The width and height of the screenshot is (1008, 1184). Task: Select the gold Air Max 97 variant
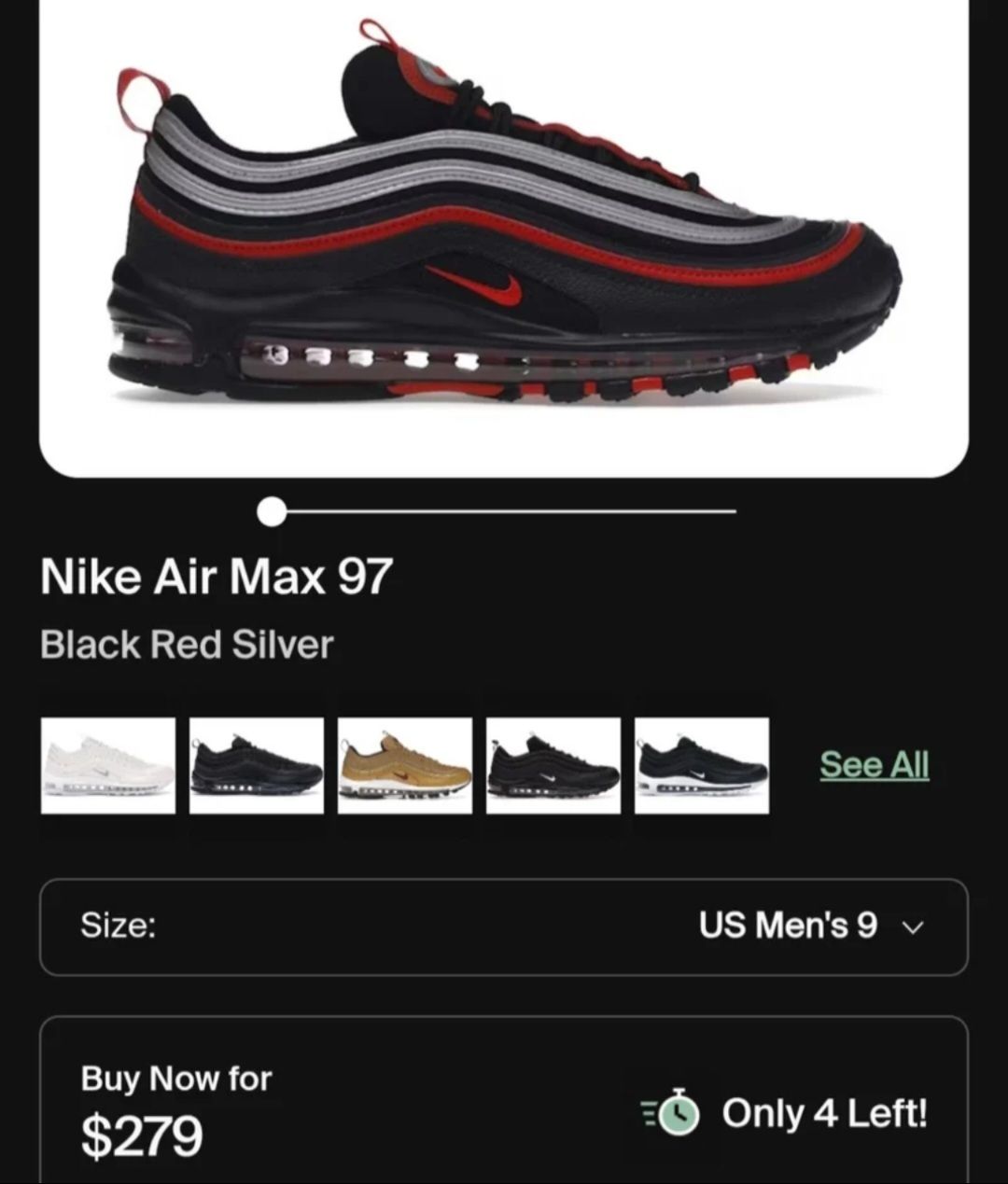[405, 765]
